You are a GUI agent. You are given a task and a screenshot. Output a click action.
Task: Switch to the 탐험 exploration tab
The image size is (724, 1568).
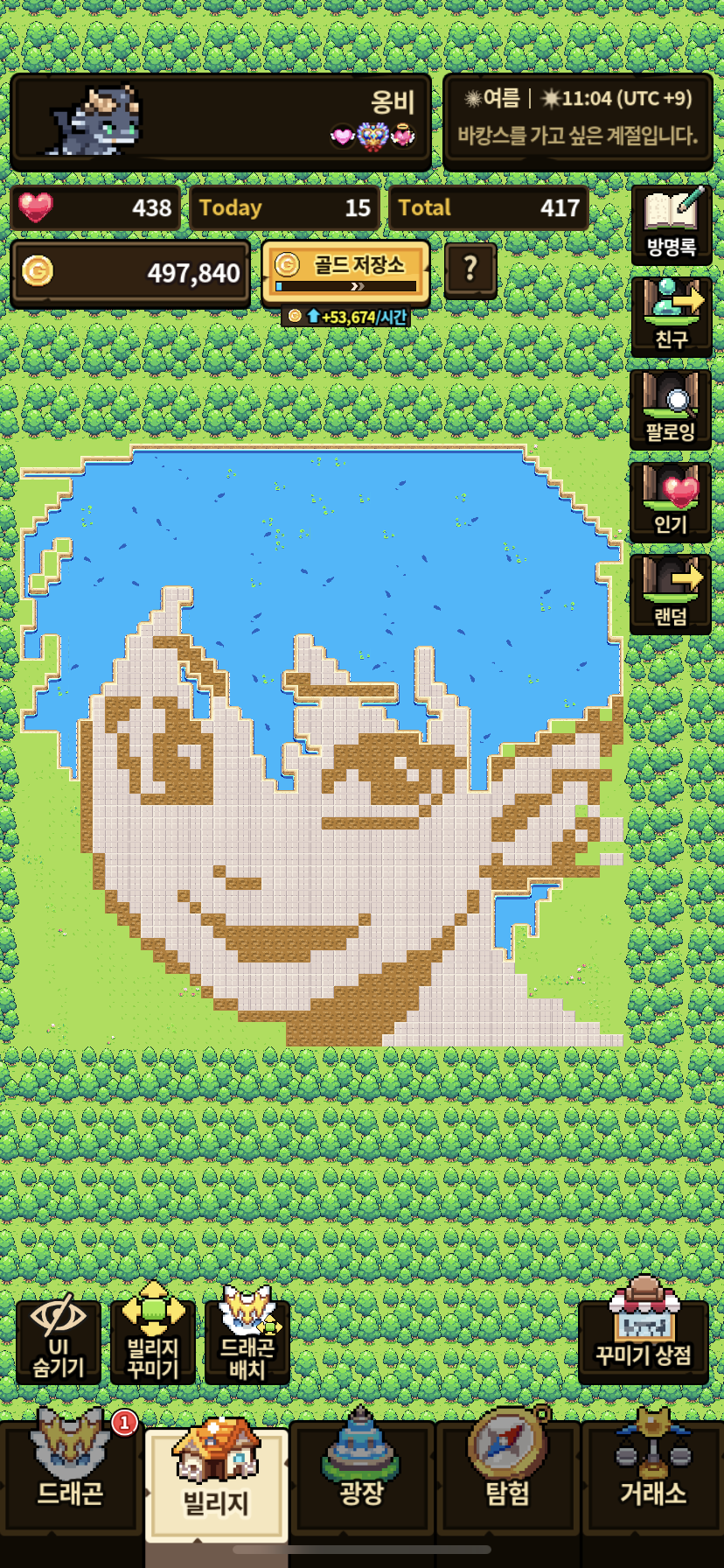click(508, 1480)
